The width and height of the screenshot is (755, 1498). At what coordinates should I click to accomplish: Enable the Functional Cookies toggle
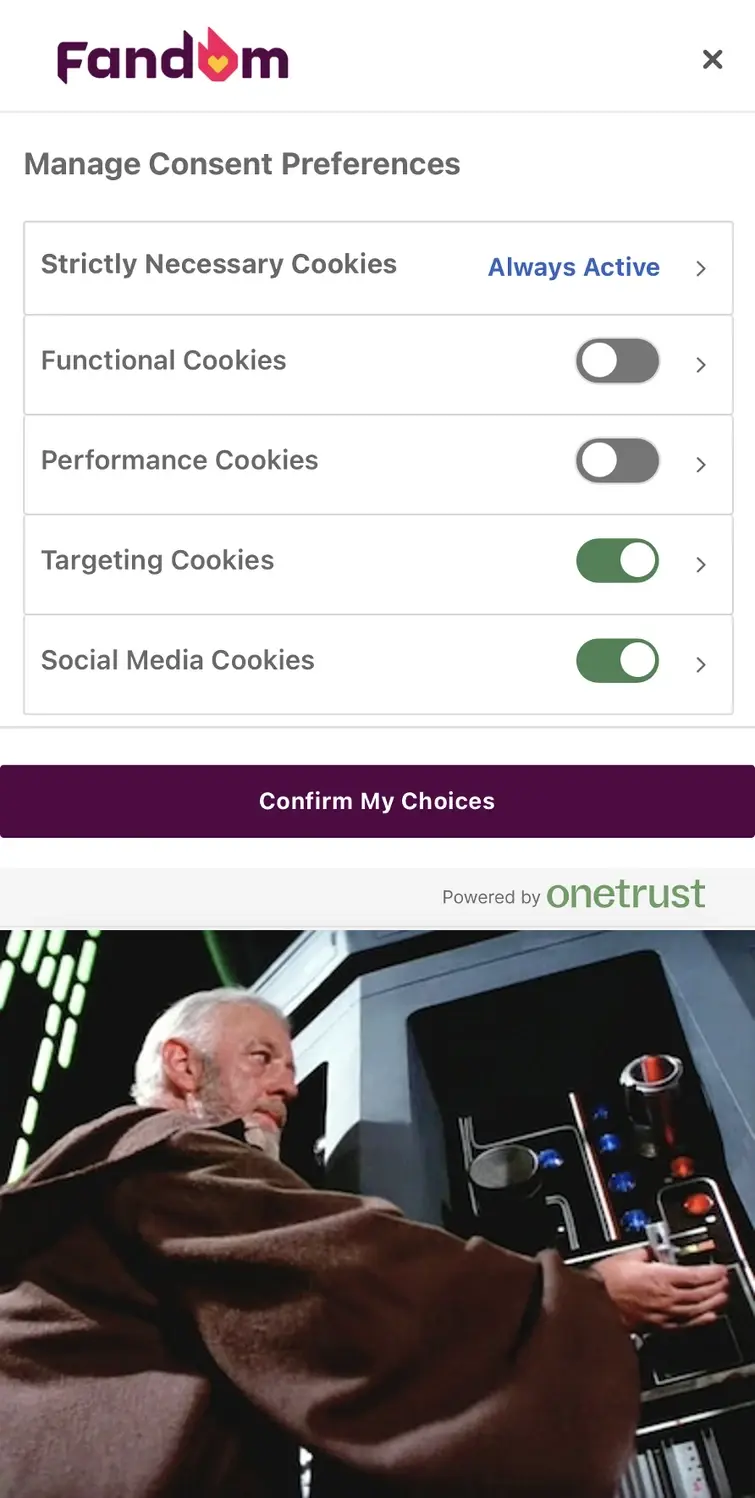click(x=617, y=361)
